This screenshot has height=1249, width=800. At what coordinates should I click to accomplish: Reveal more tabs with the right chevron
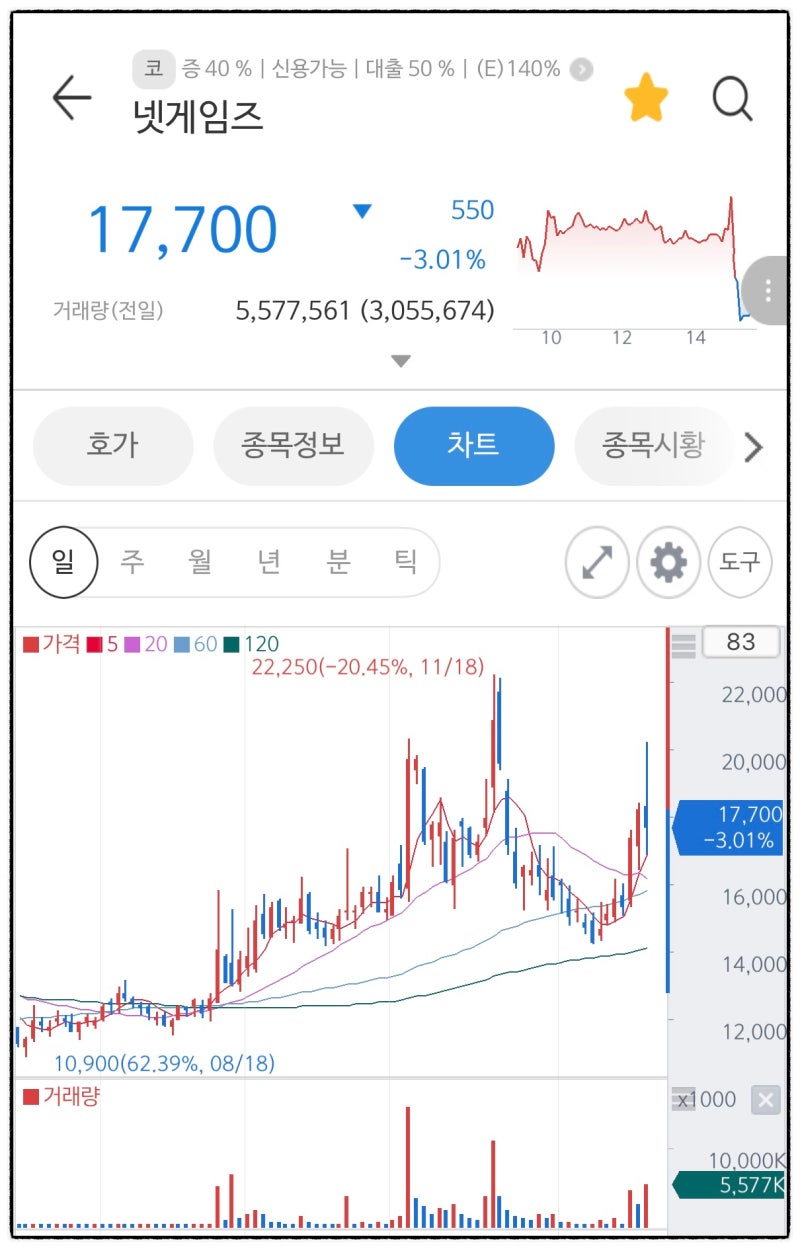[753, 447]
